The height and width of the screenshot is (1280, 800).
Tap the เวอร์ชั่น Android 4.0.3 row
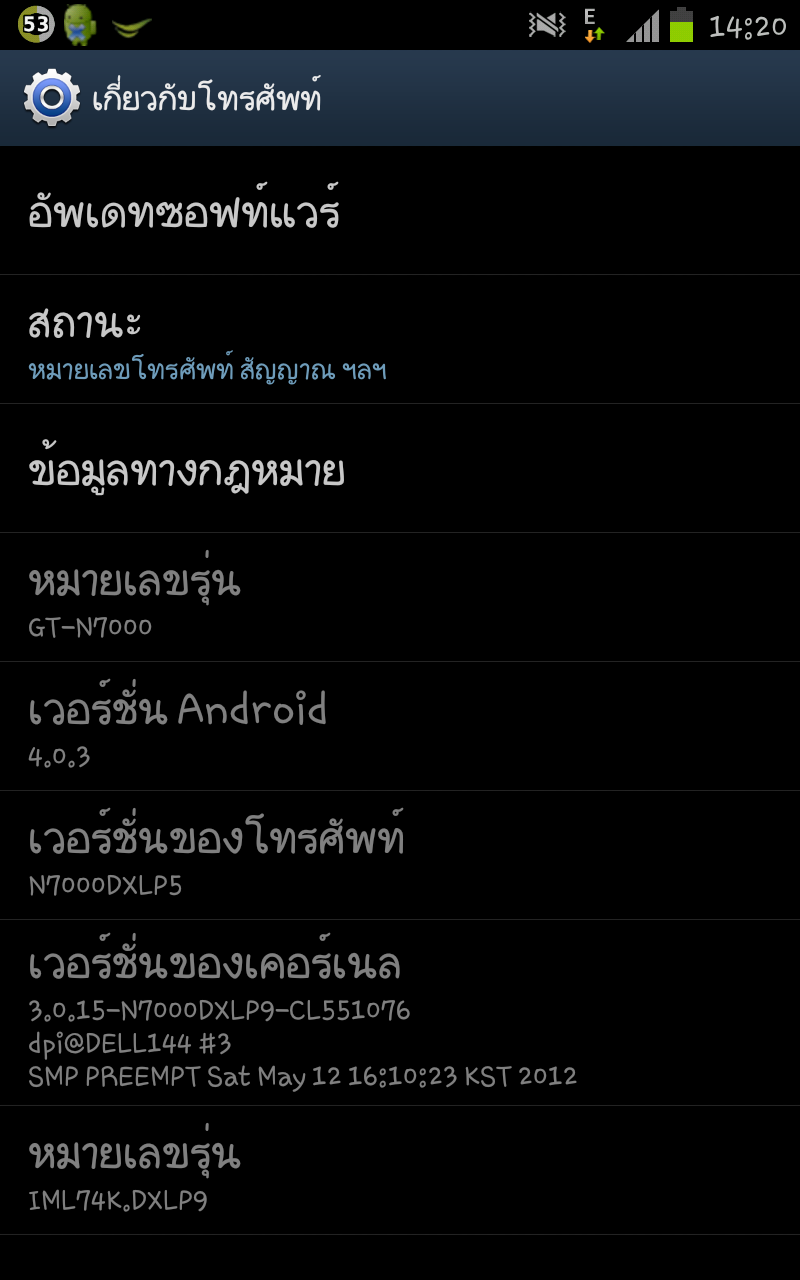400,727
